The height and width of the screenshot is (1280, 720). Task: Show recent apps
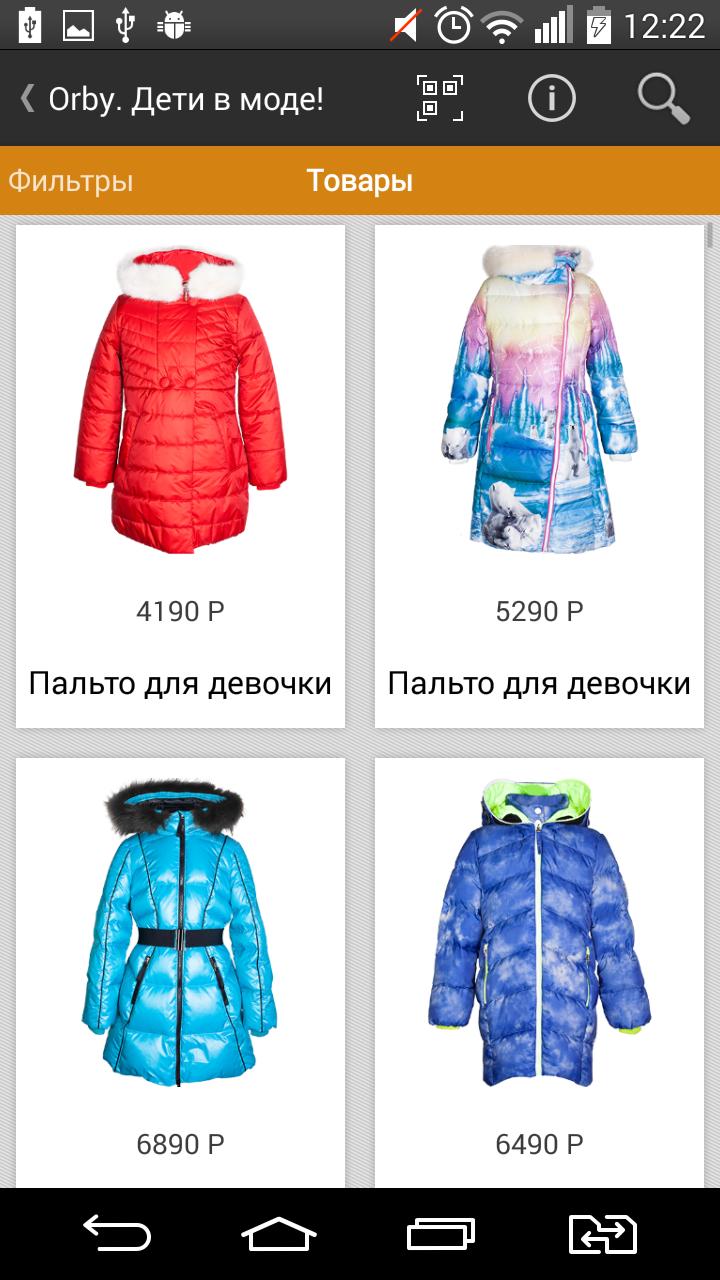pos(441,1234)
